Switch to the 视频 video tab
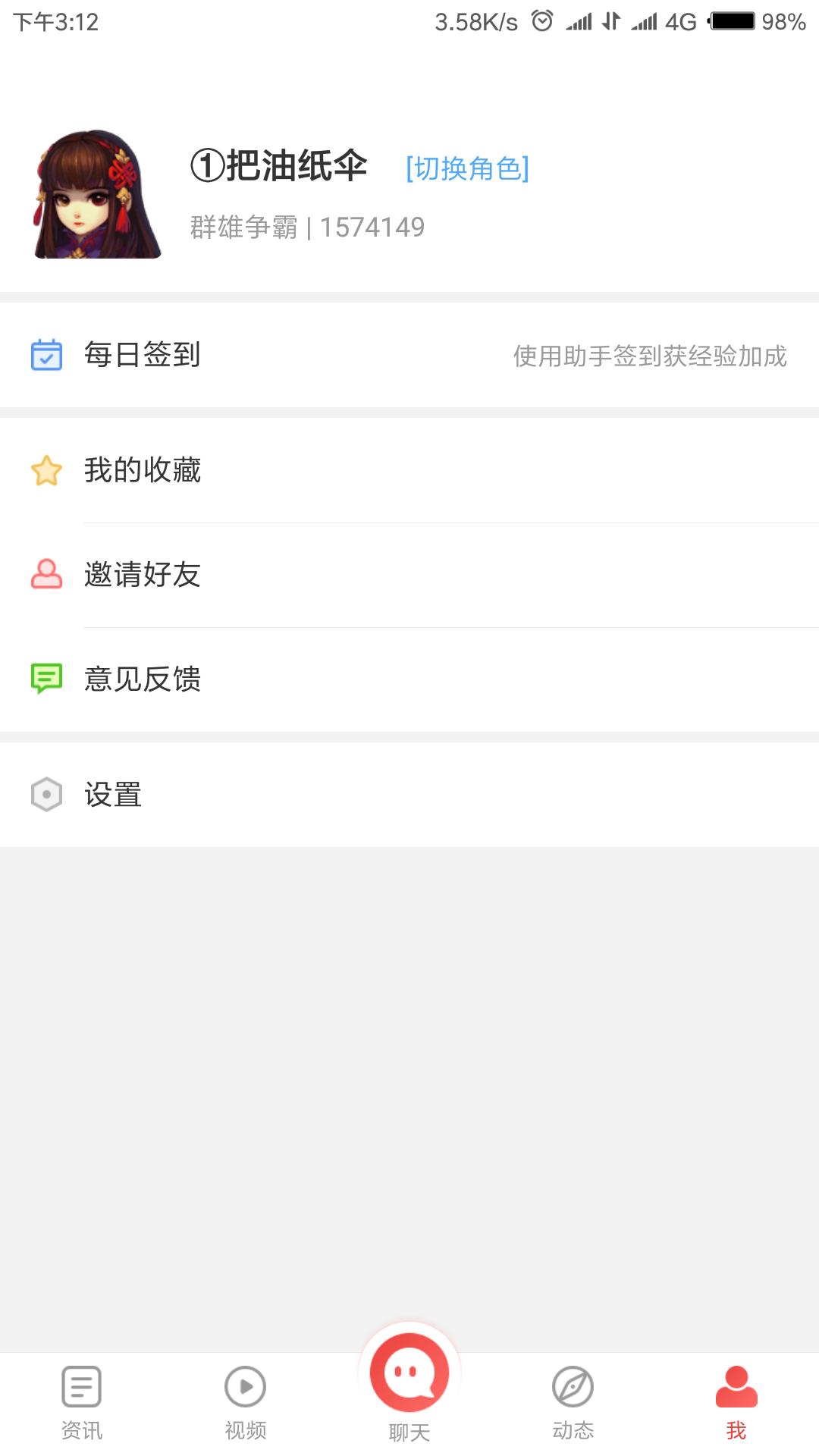Viewport: 819px width, 1456px height. point(246,1403)
